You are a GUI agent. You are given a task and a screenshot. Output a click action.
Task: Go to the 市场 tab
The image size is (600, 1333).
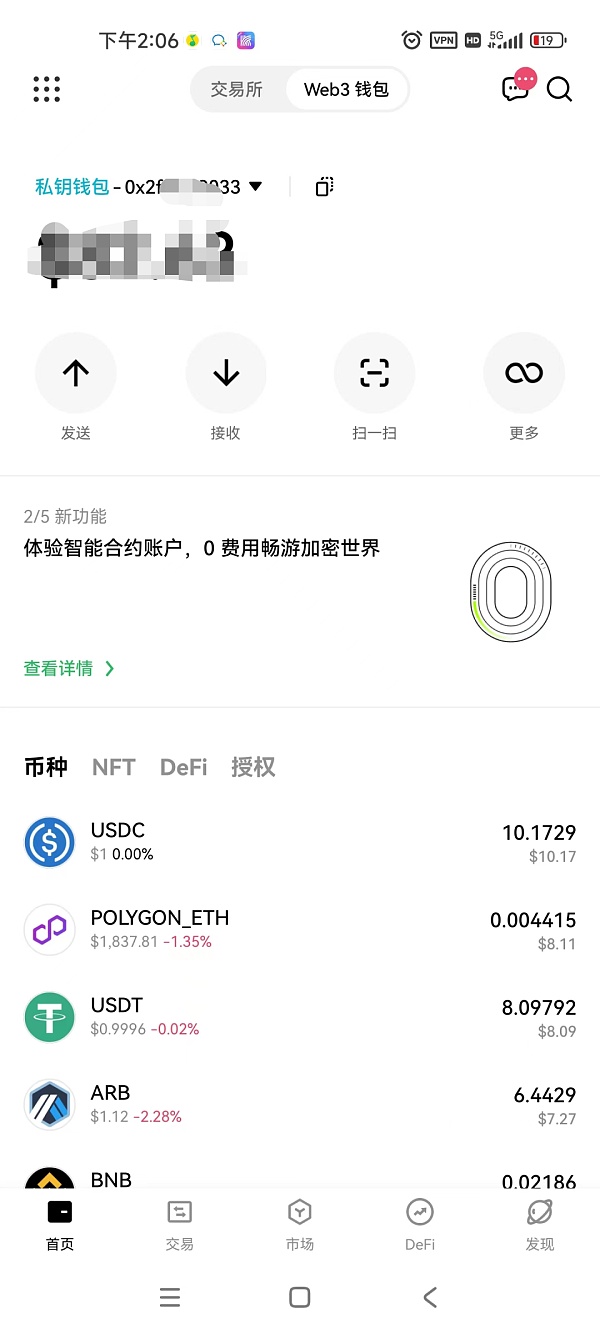pos(300,1225)
